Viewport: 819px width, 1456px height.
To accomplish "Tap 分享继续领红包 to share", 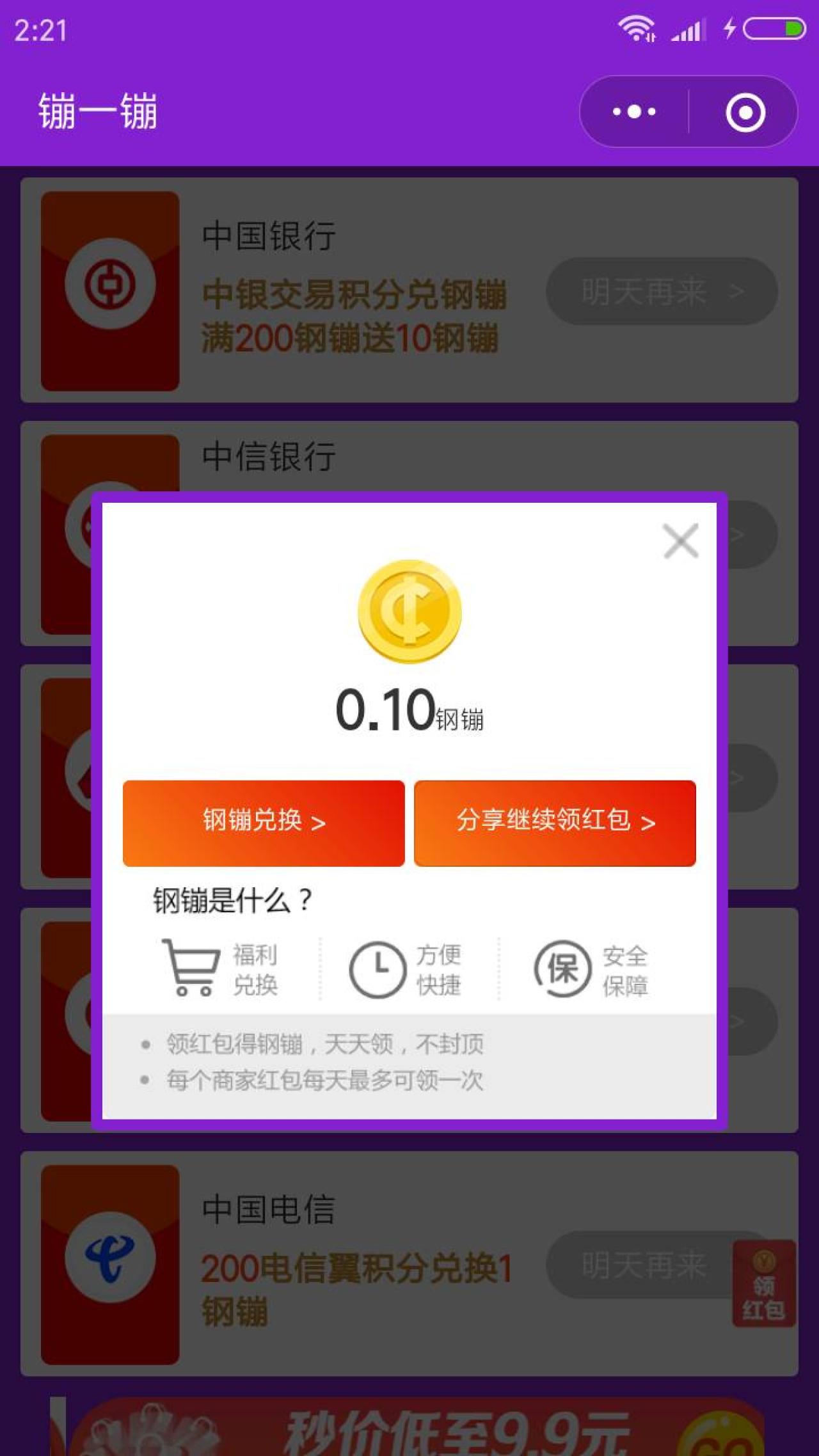I will click(x=555, y=823).
